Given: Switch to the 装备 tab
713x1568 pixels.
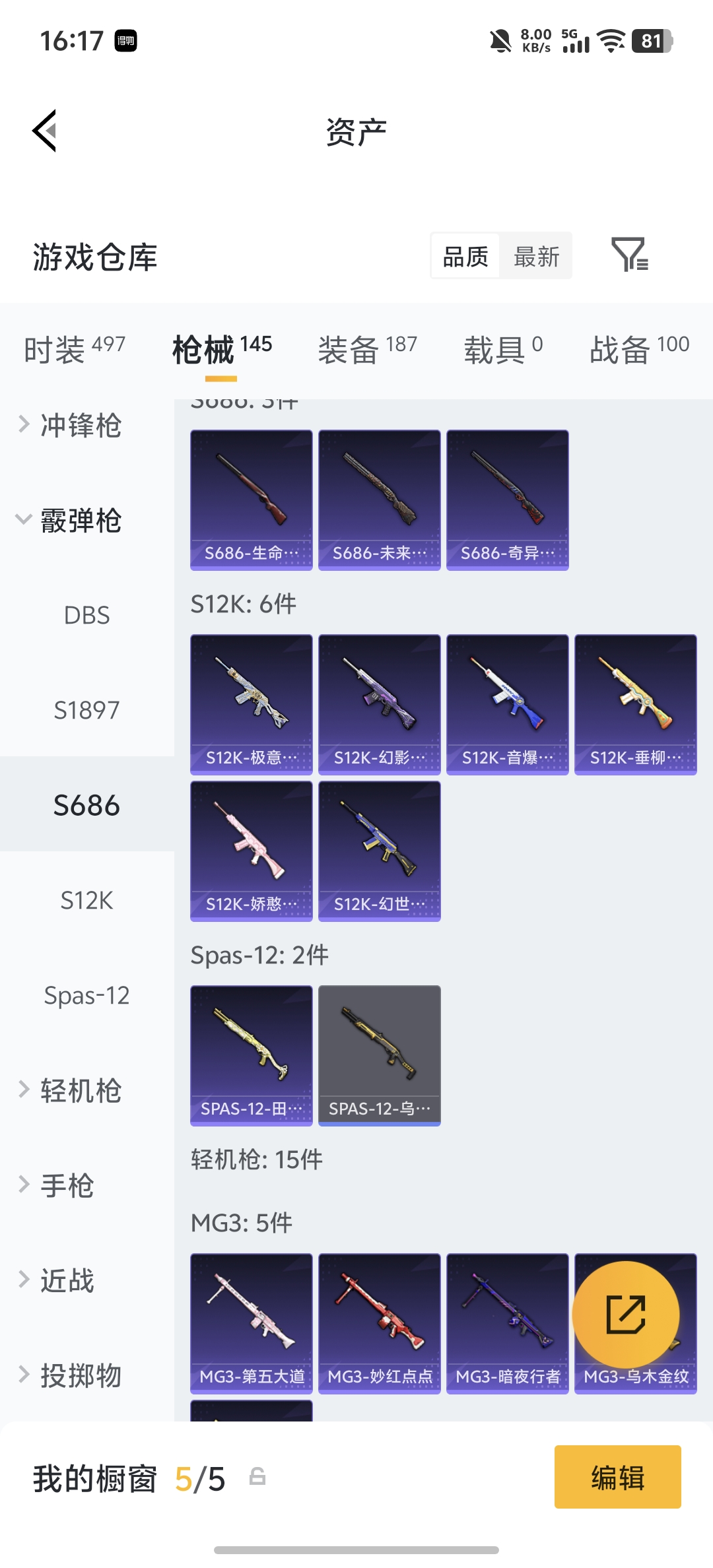Looking at the screenshot, I should pyautogui.click(x=367, y=348).
